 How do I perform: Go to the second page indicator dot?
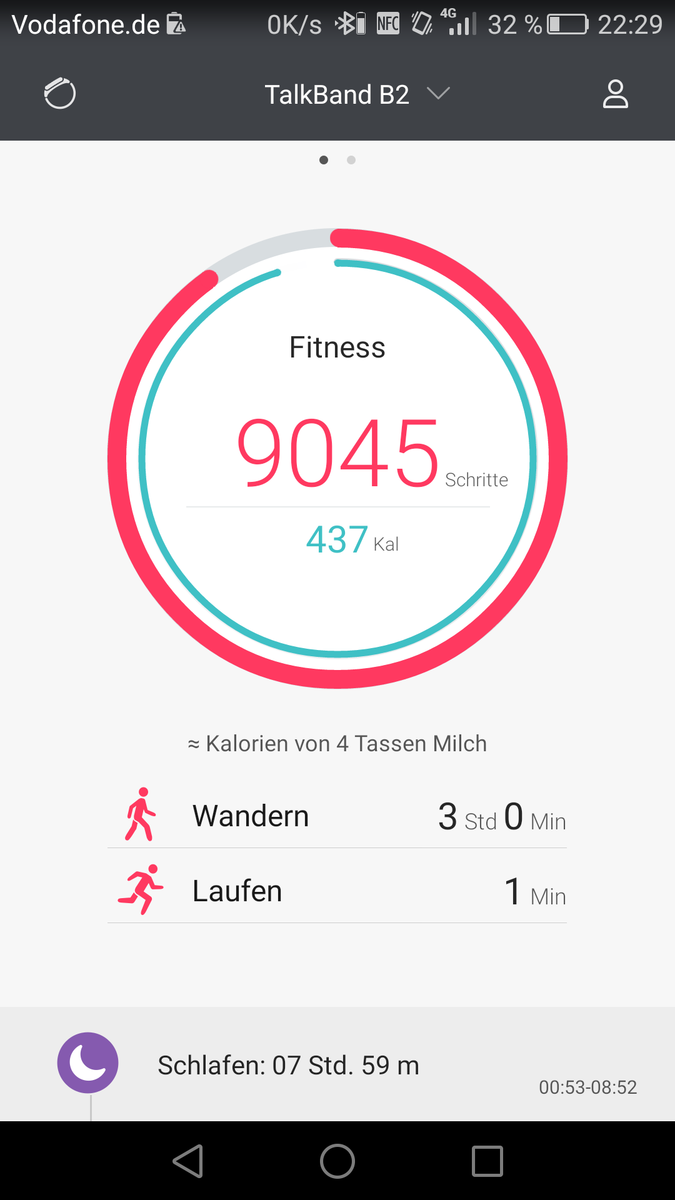coord(351,160)
